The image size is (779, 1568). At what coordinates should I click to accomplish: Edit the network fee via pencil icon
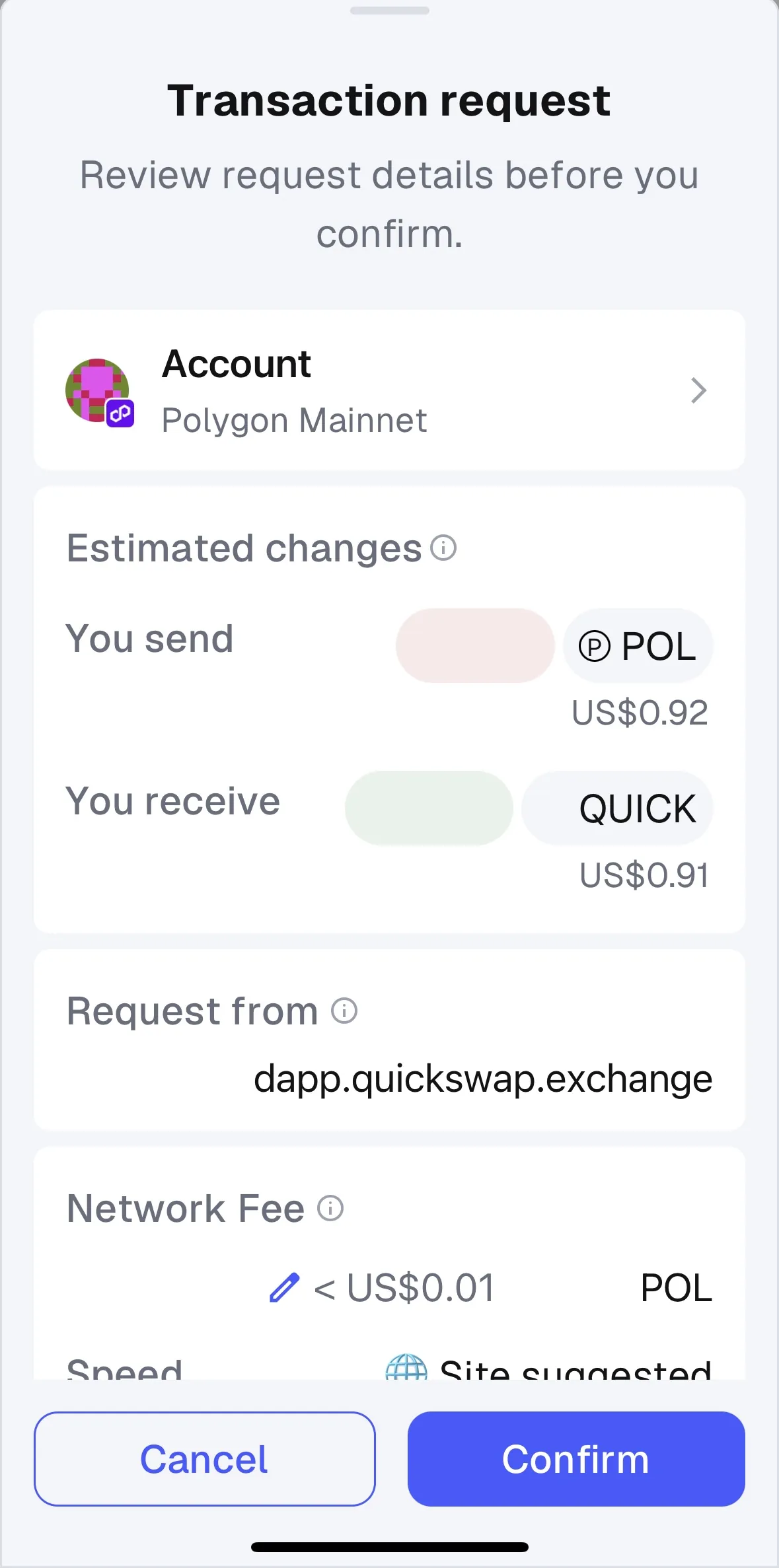coord(284,1285)
